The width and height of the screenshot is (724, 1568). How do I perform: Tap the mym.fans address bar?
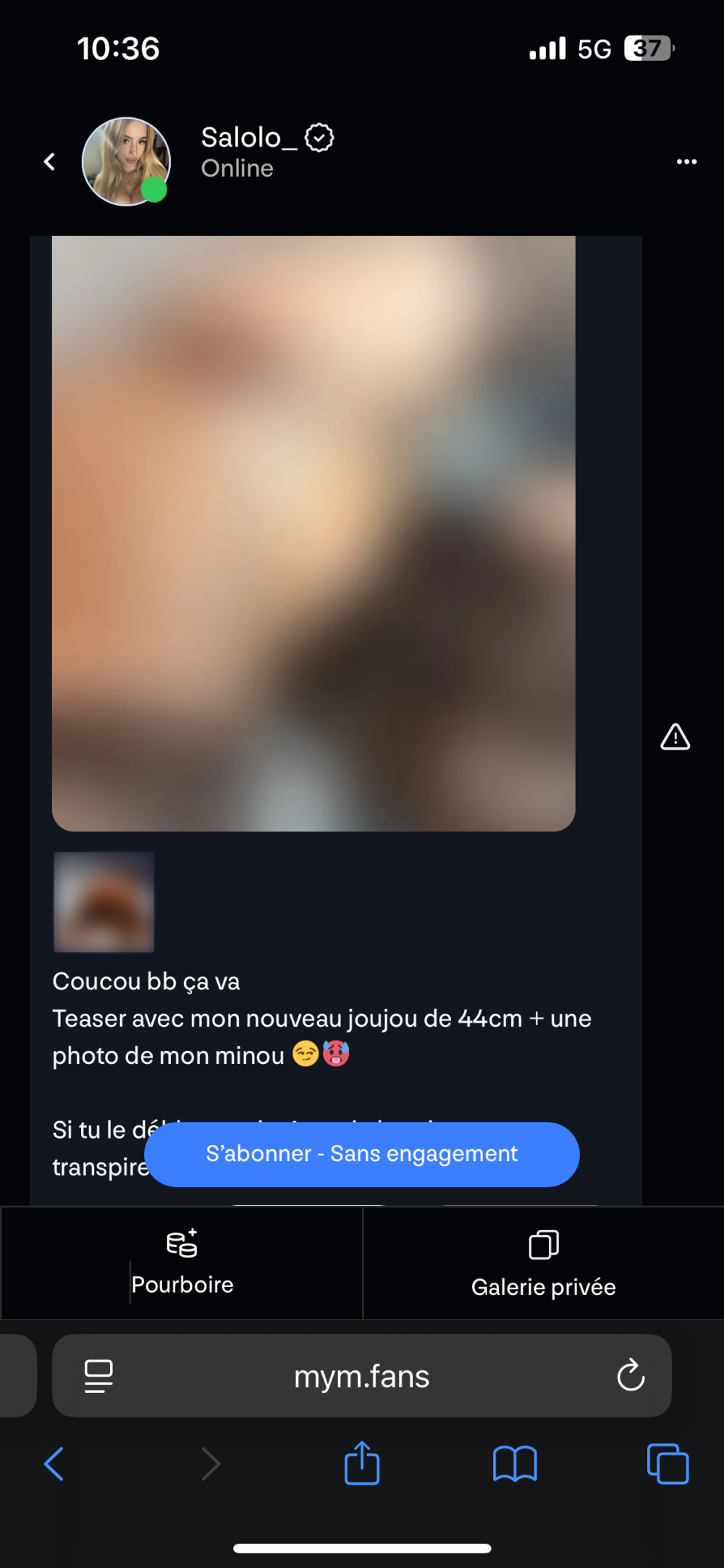coord(362,1376)
